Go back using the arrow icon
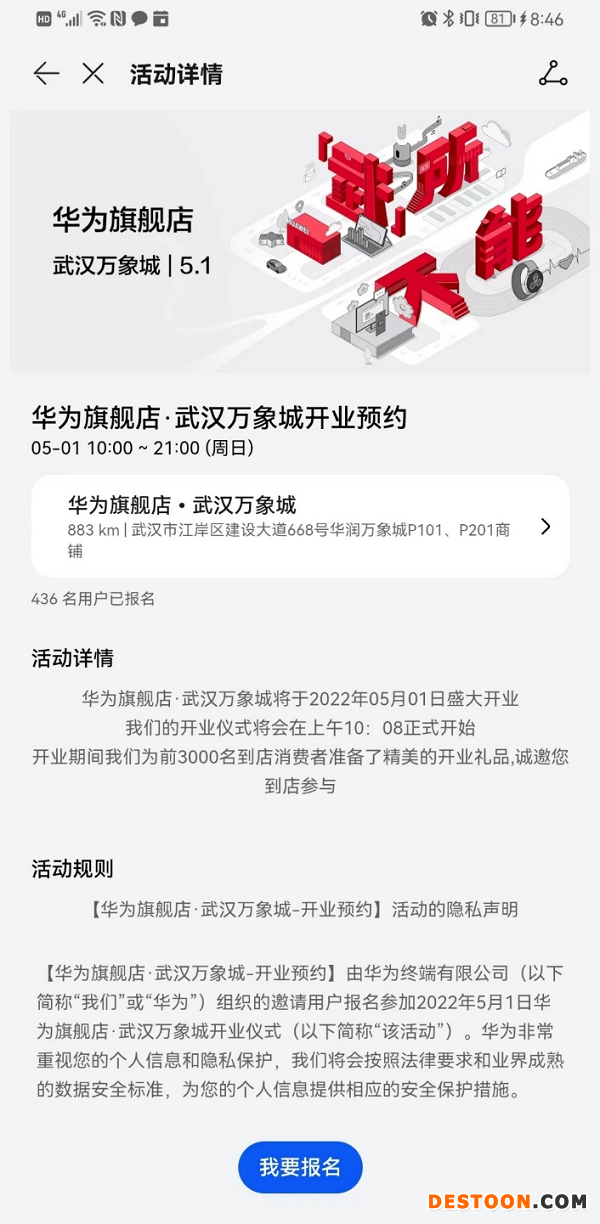600x1224 pixels. [x=46, y=73]
